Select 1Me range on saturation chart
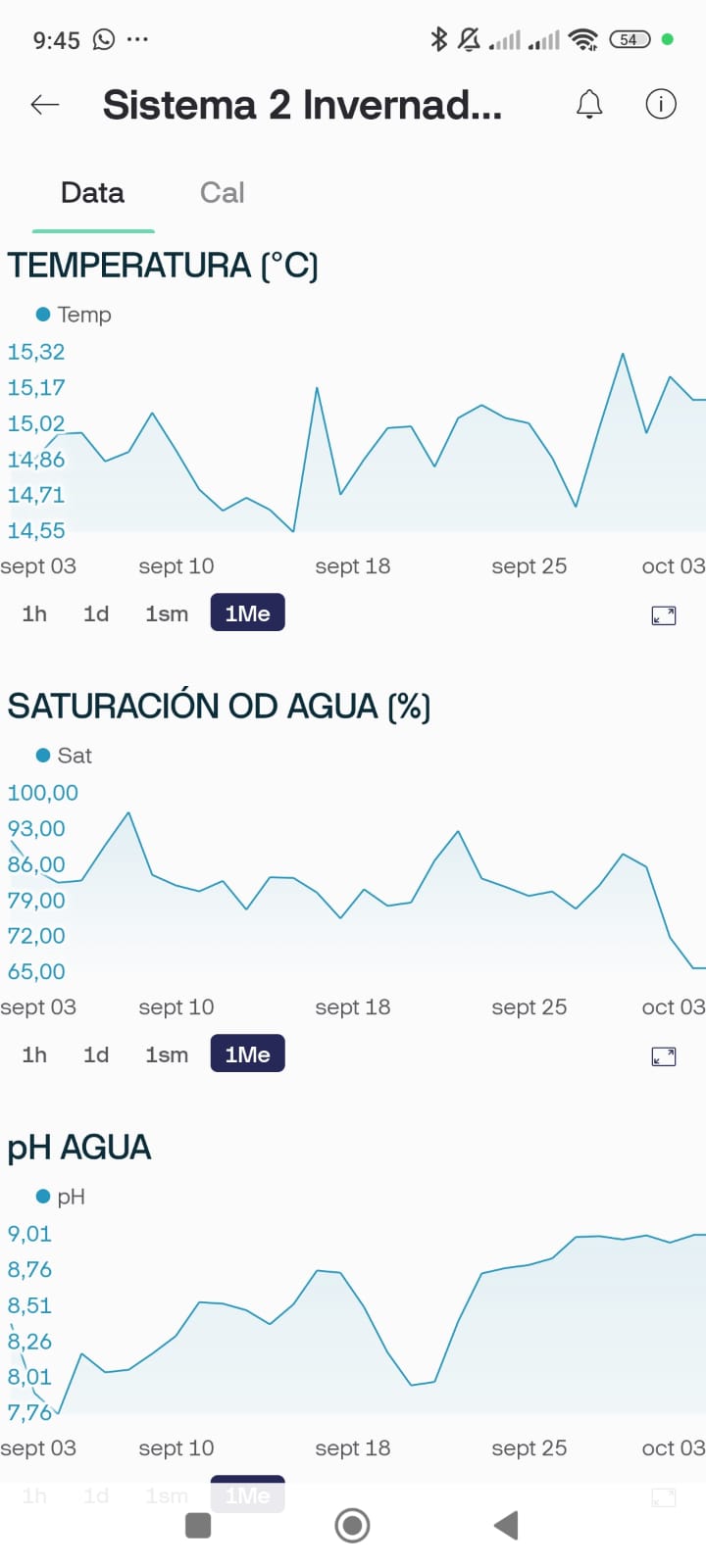Image resolution: width=706 pixels, height=1568 pixels. point(247,1054)
